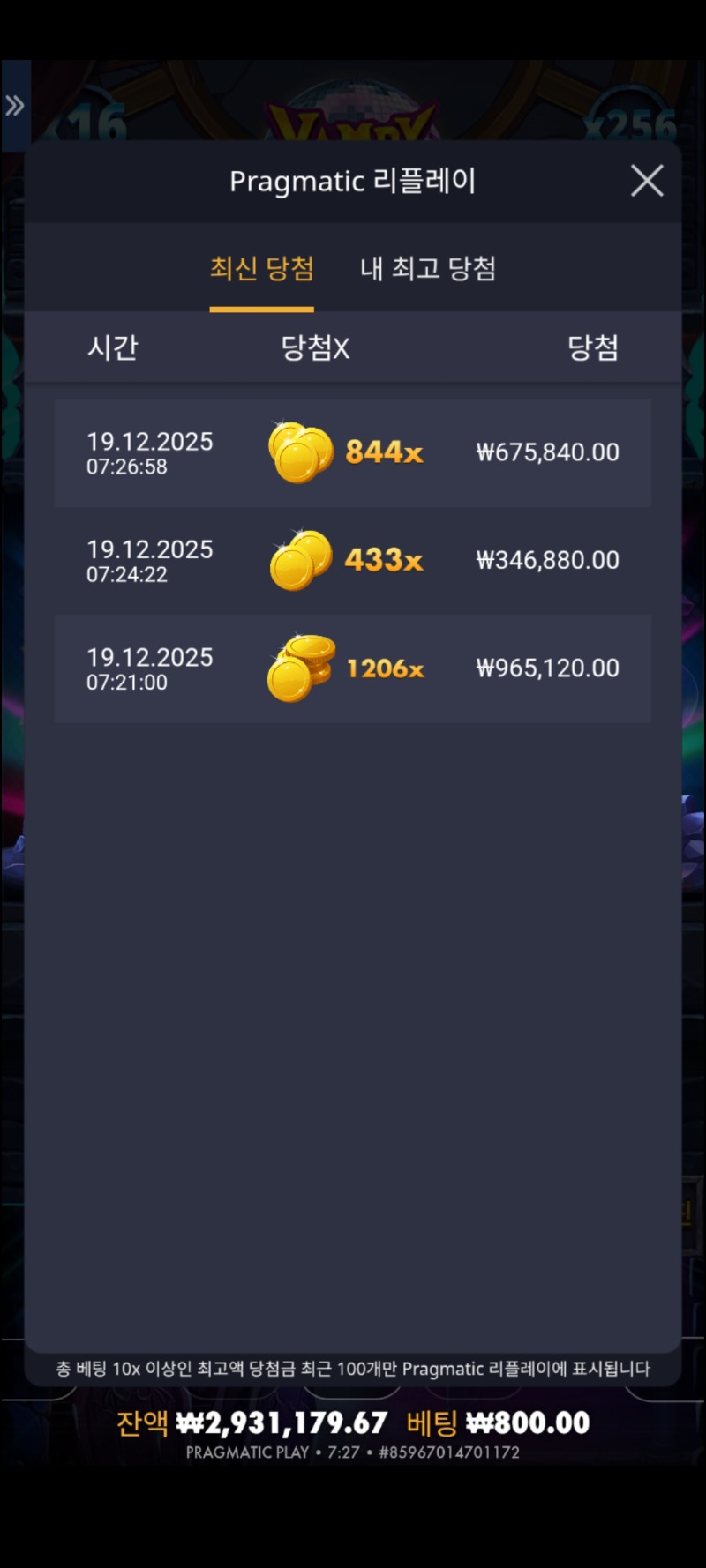Switch to the 내 최고 당첨 tab
The image size is (706, 1568).
click(x=428, y=268)
